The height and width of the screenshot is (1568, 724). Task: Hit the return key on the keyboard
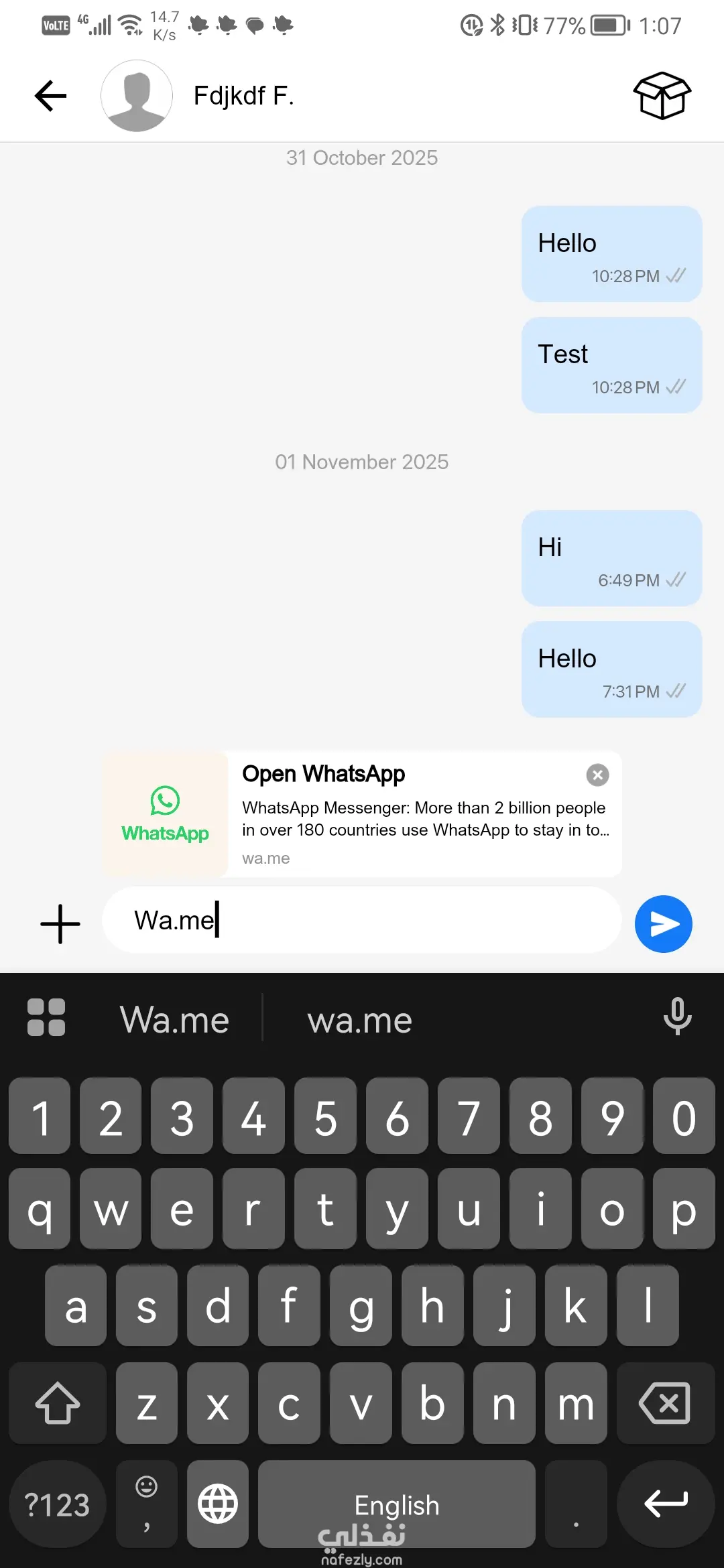(665, 1504)
